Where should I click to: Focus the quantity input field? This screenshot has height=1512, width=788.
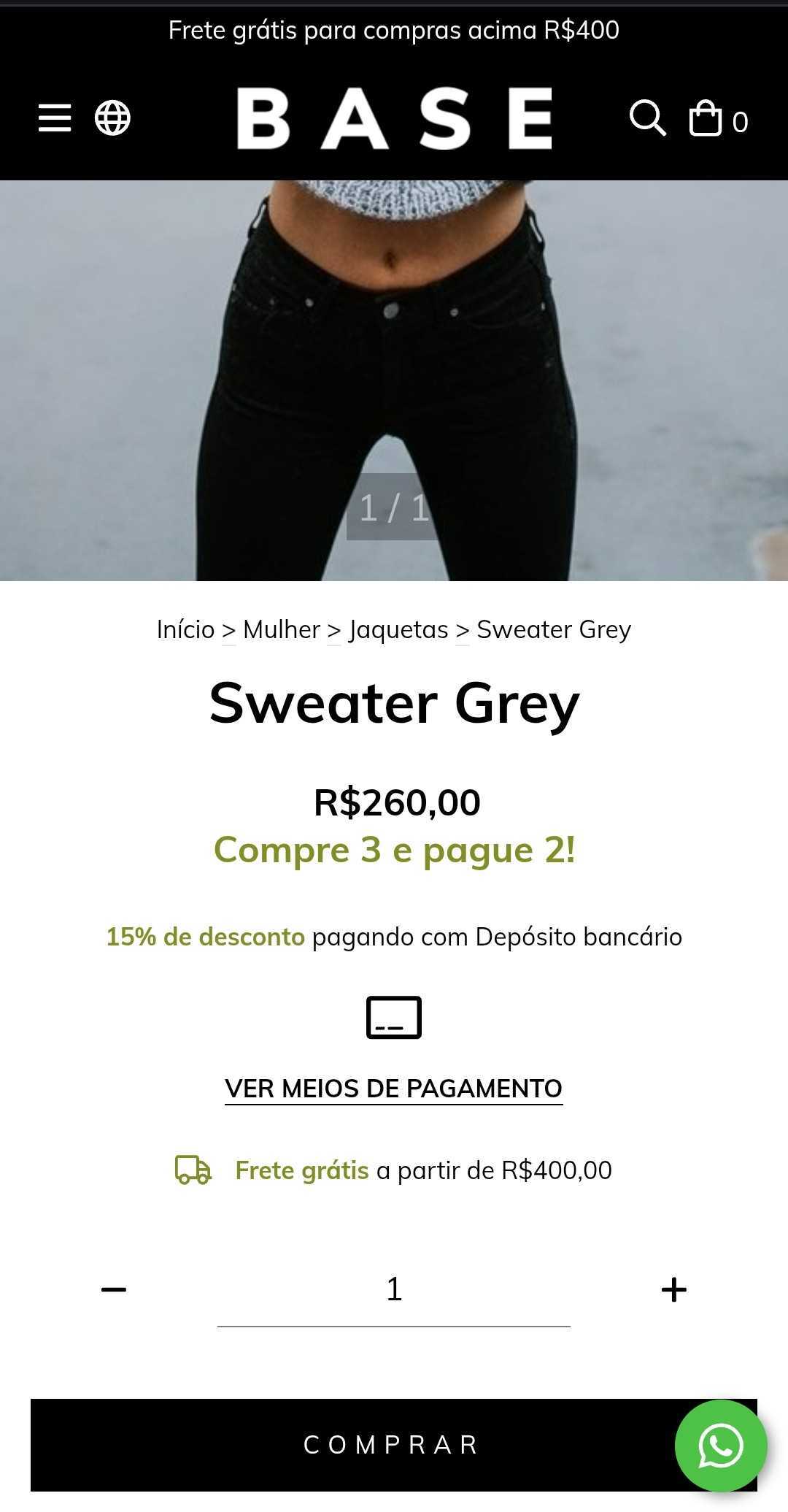[393, 1290]
